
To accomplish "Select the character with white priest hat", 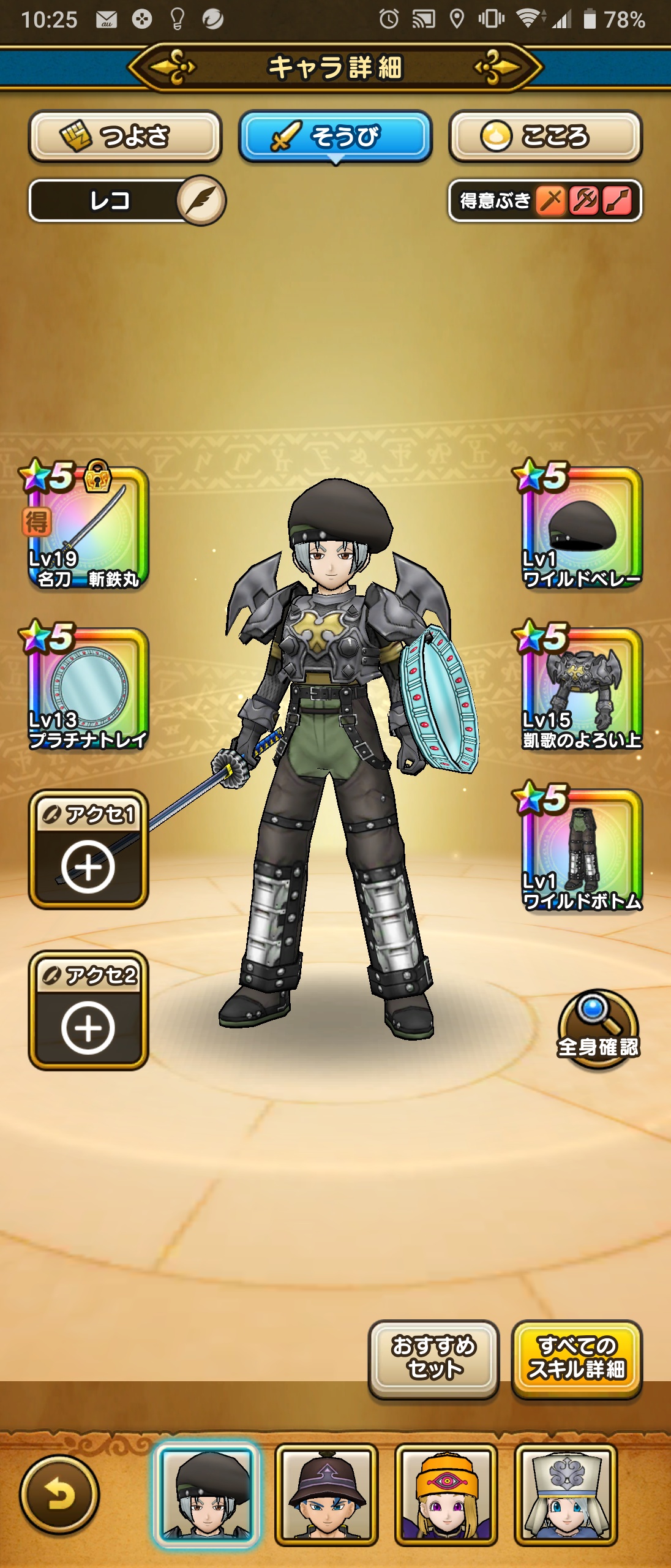I will [566, 1494].
